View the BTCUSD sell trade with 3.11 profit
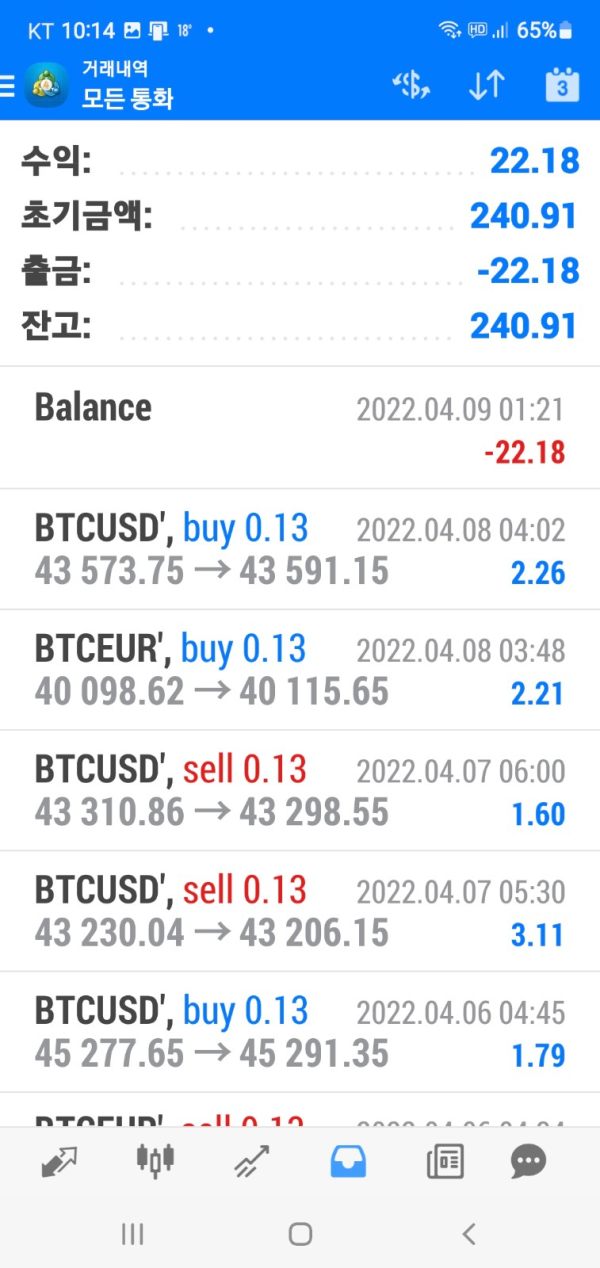This screenshot has width=600, height=1268. tap(300, 912)
